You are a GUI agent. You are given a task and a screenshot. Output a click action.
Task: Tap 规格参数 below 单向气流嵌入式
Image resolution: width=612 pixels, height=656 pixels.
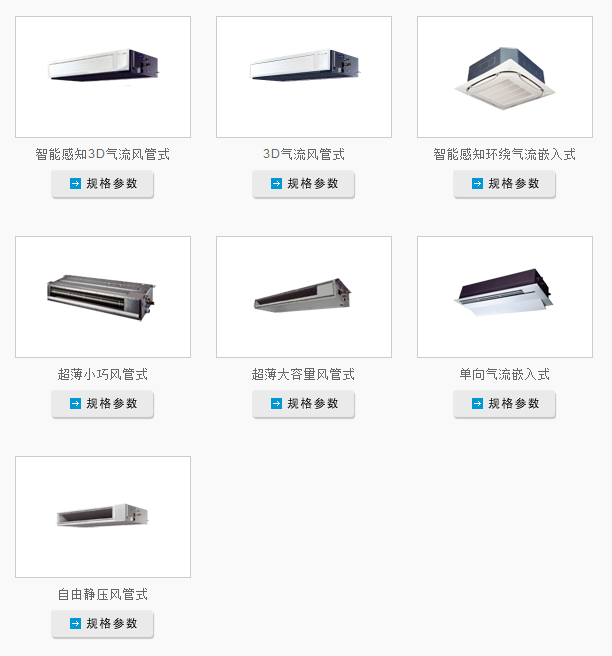click(504, 404)
